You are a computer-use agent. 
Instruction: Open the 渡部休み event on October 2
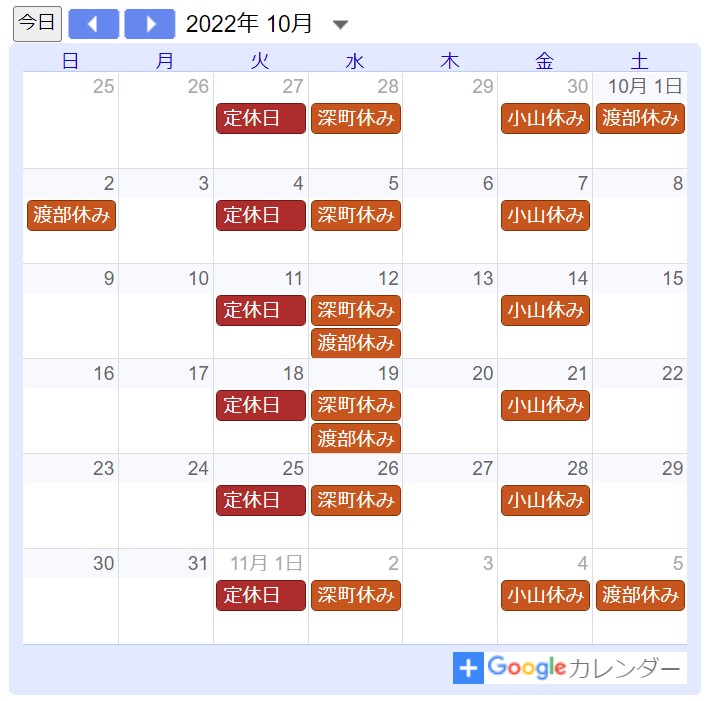(71, 215)
